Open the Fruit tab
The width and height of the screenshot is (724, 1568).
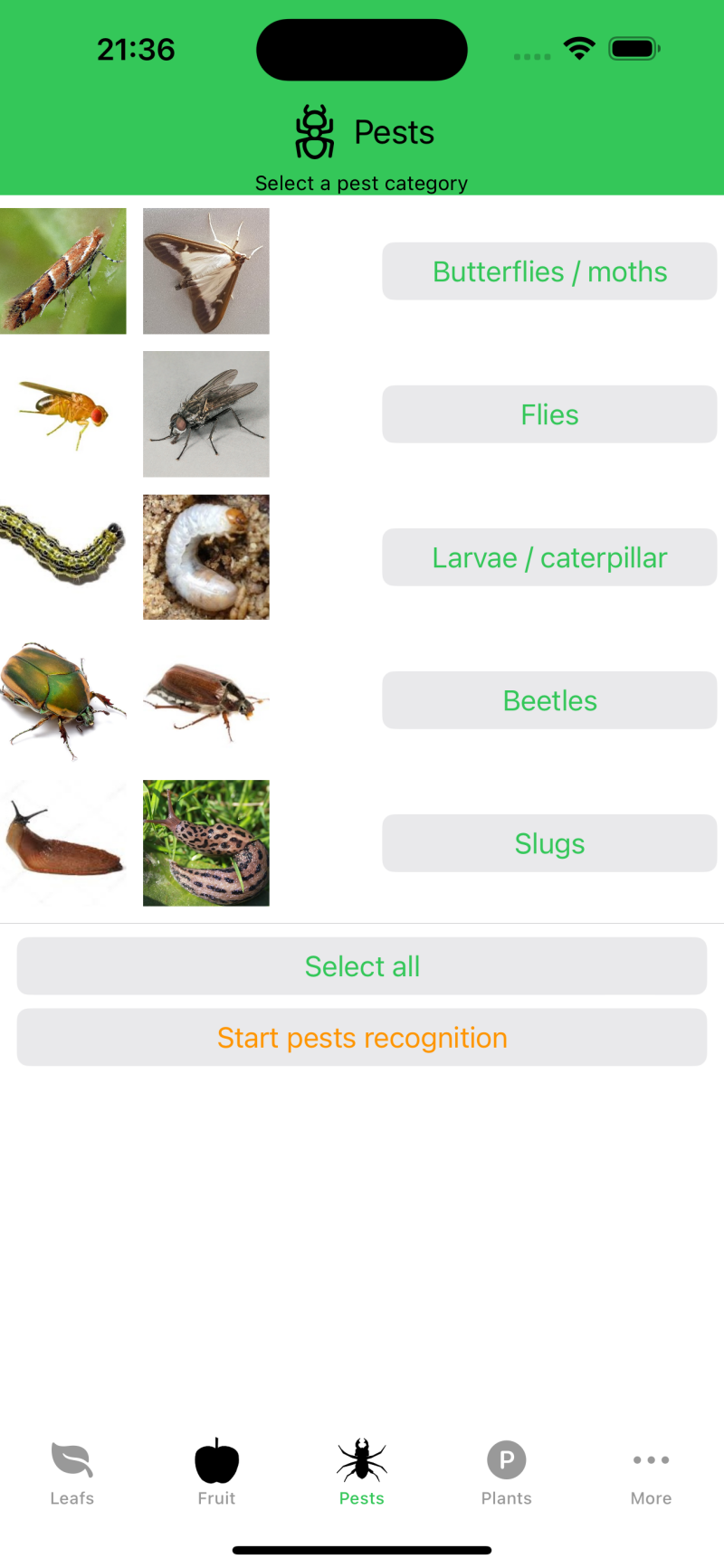[217, 1472]
